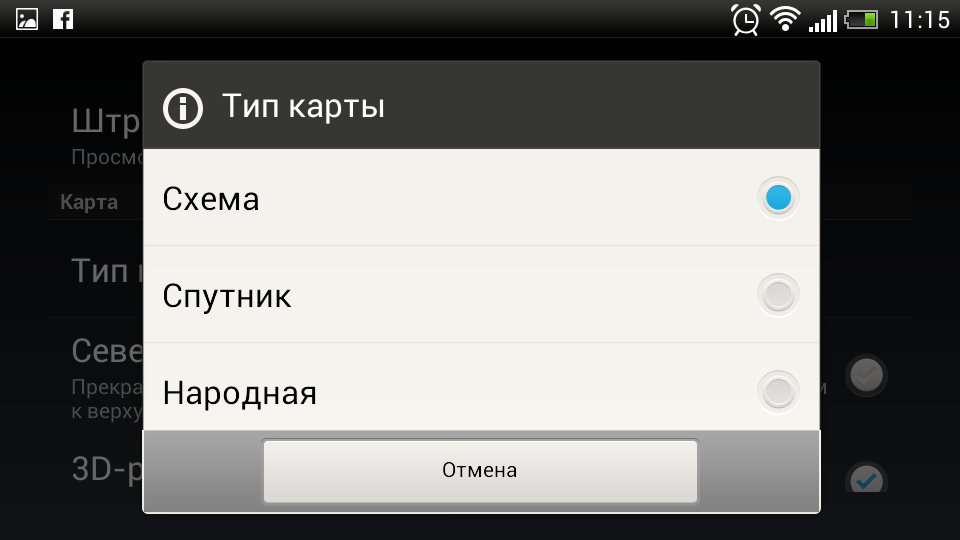Select the Схема map type
This screenshot has width=960, height=540.
480,198
